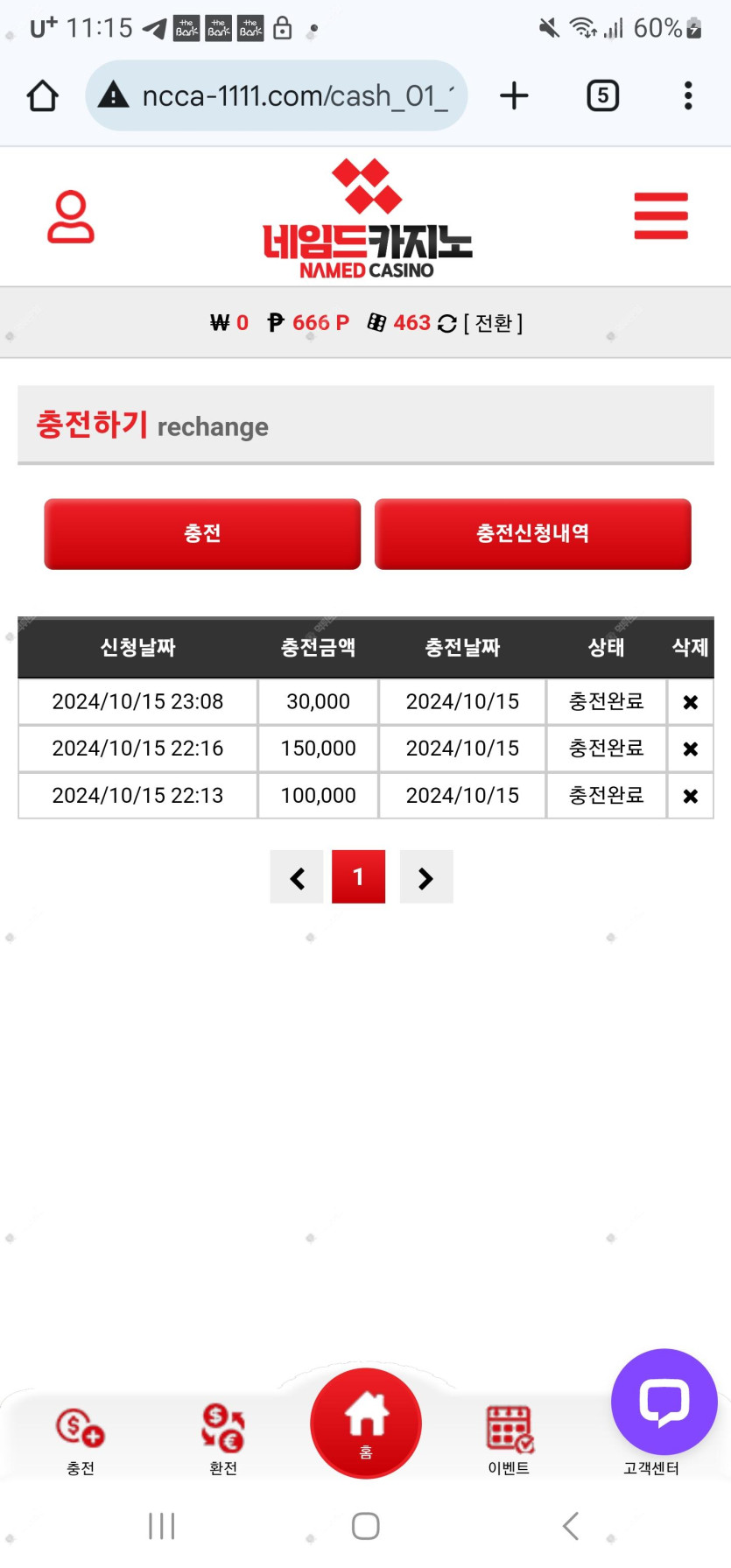The image size is (731, 1568).
Task: Open the user profile icon
Action: click(x=71, y=216)
